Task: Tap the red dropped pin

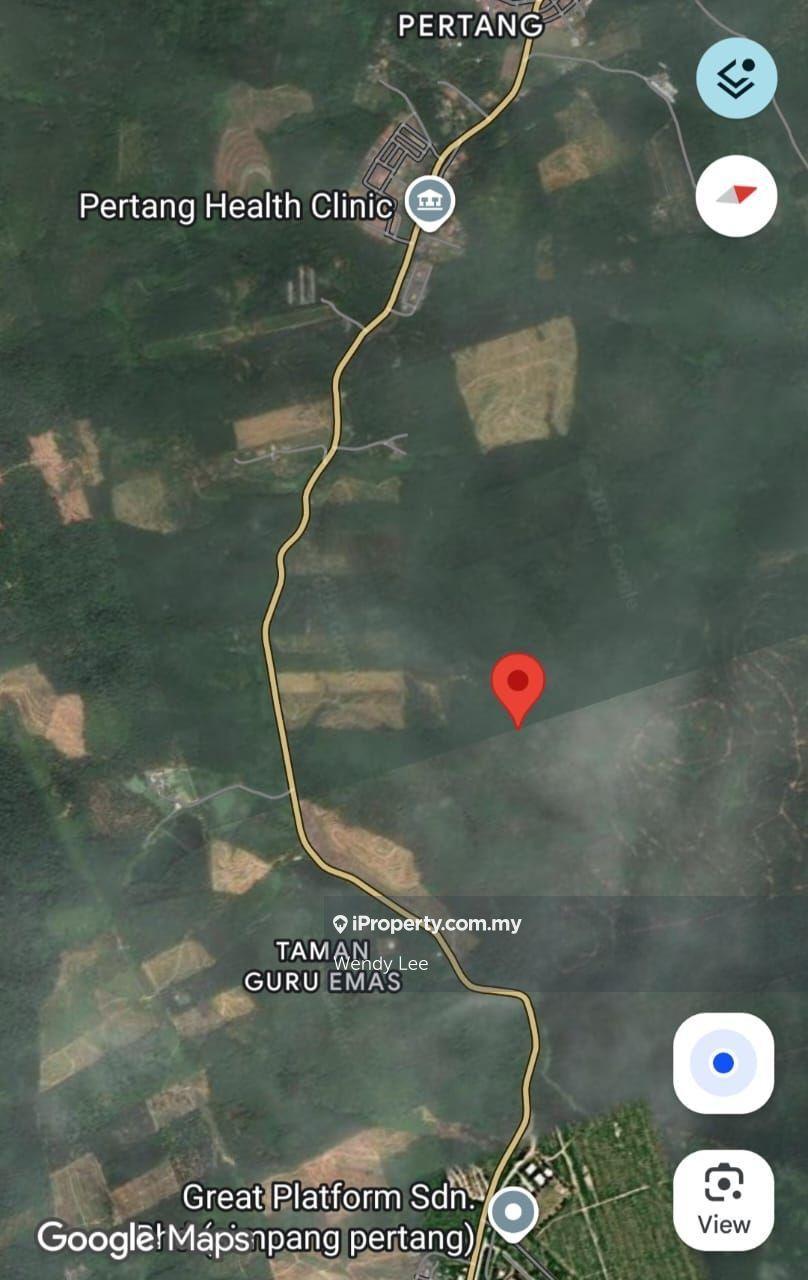Action: (x=518, y=685)
